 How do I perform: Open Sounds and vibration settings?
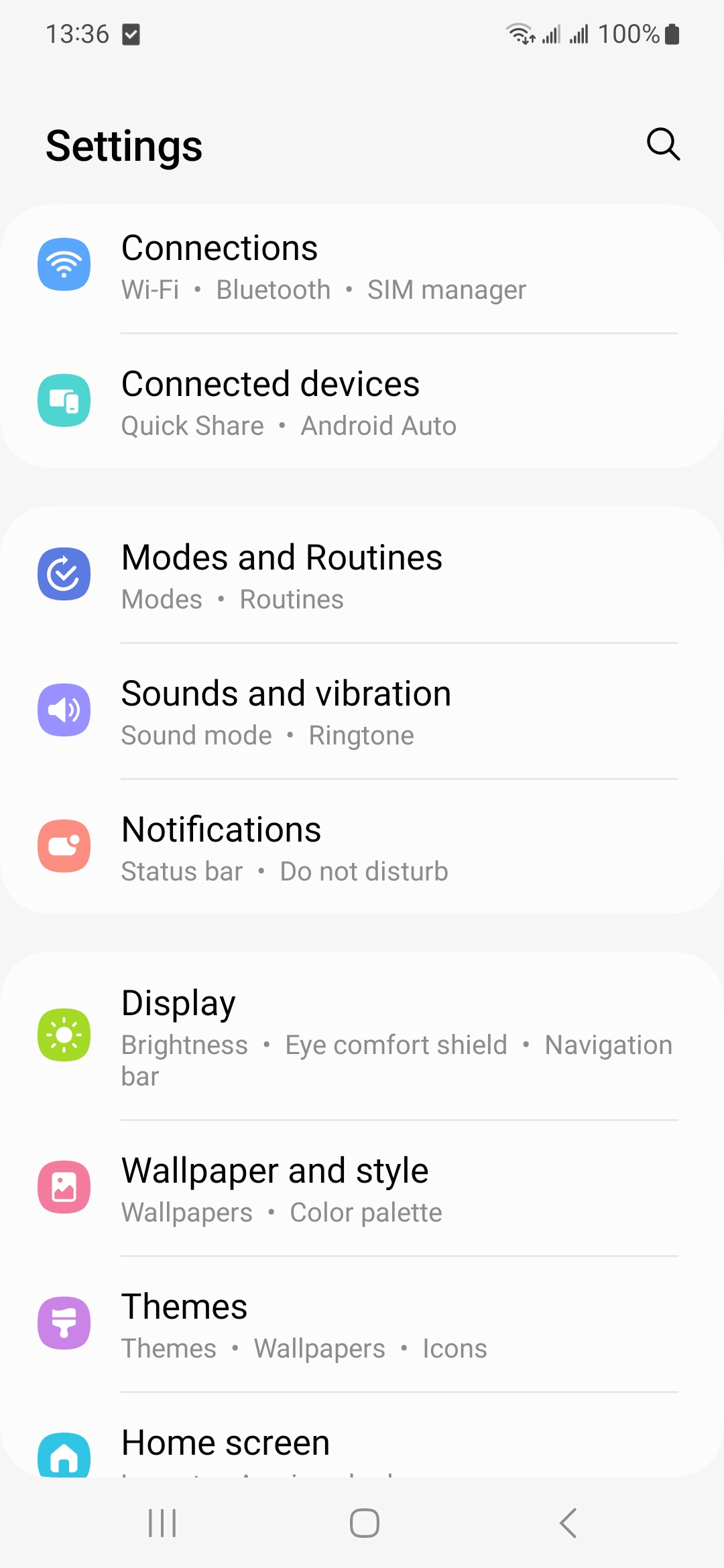(x=362, y=710)
